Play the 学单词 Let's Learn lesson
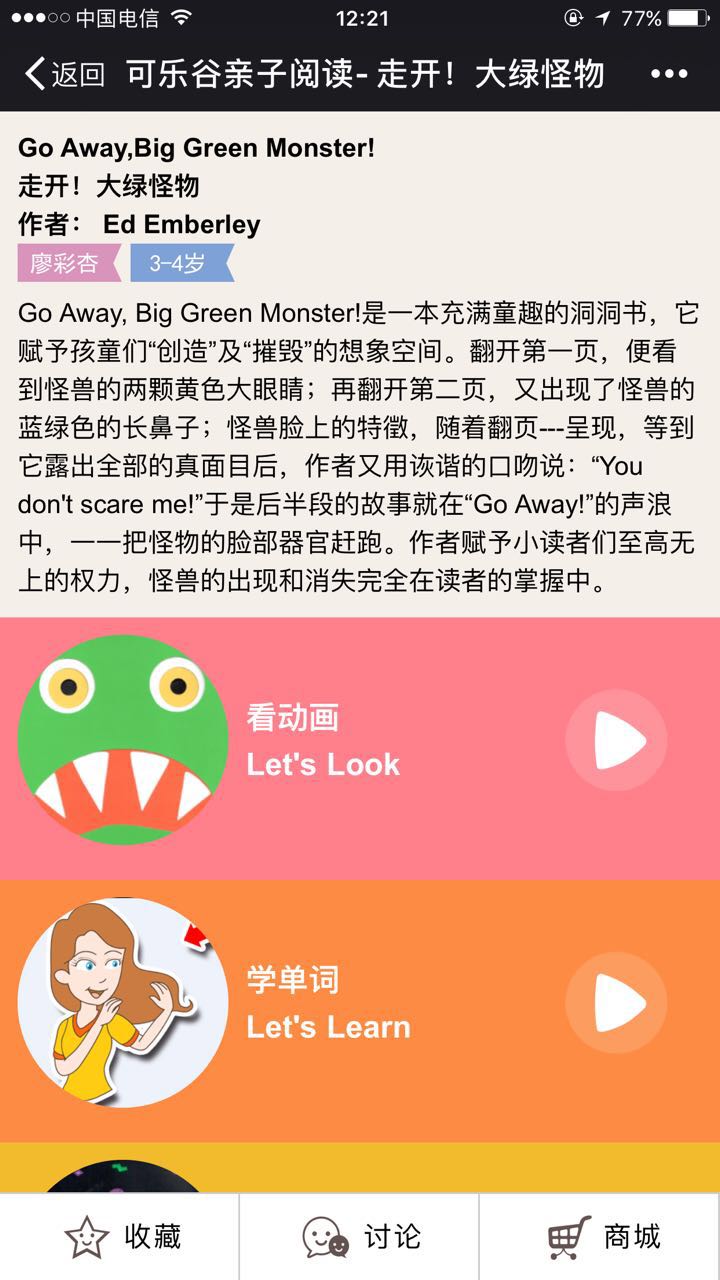Image resolution: width=720 pixels, height=1280 pixels. coord(616,1003)
